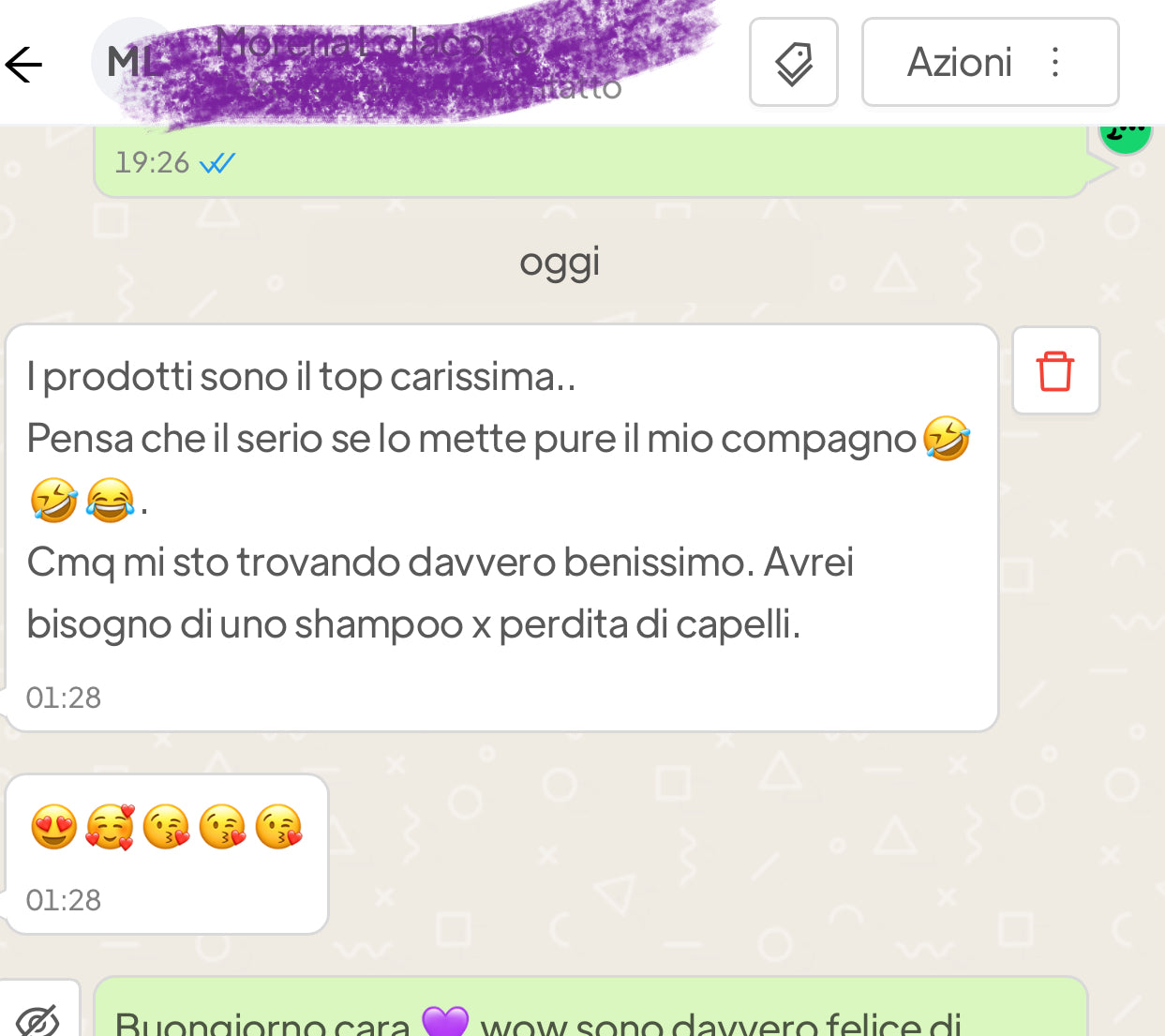Open the tag label icon
This screenshot has height=1036, width=1165.
click(x=793, y=63)
